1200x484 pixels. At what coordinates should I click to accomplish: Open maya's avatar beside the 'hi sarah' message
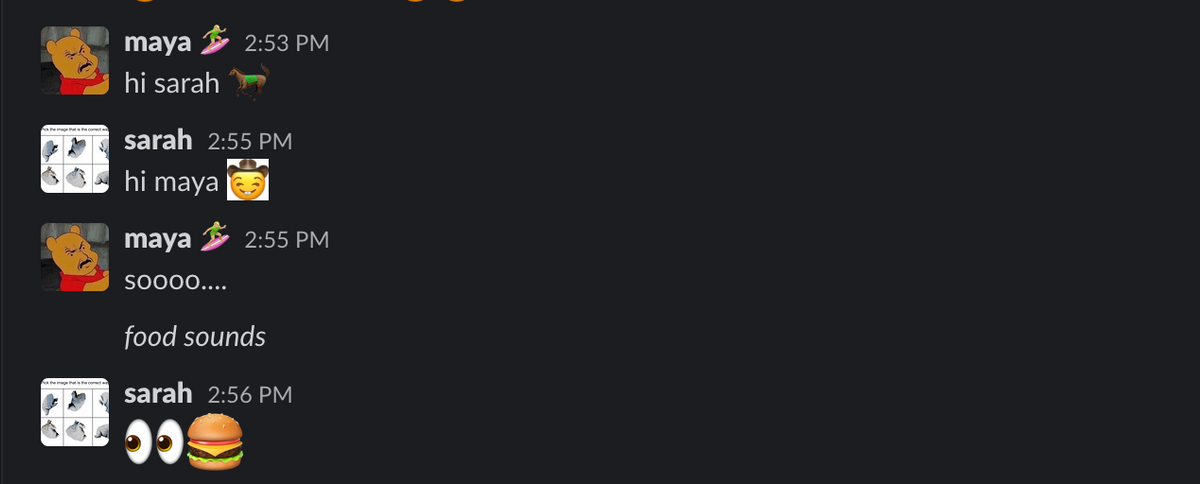coord(75,61)
